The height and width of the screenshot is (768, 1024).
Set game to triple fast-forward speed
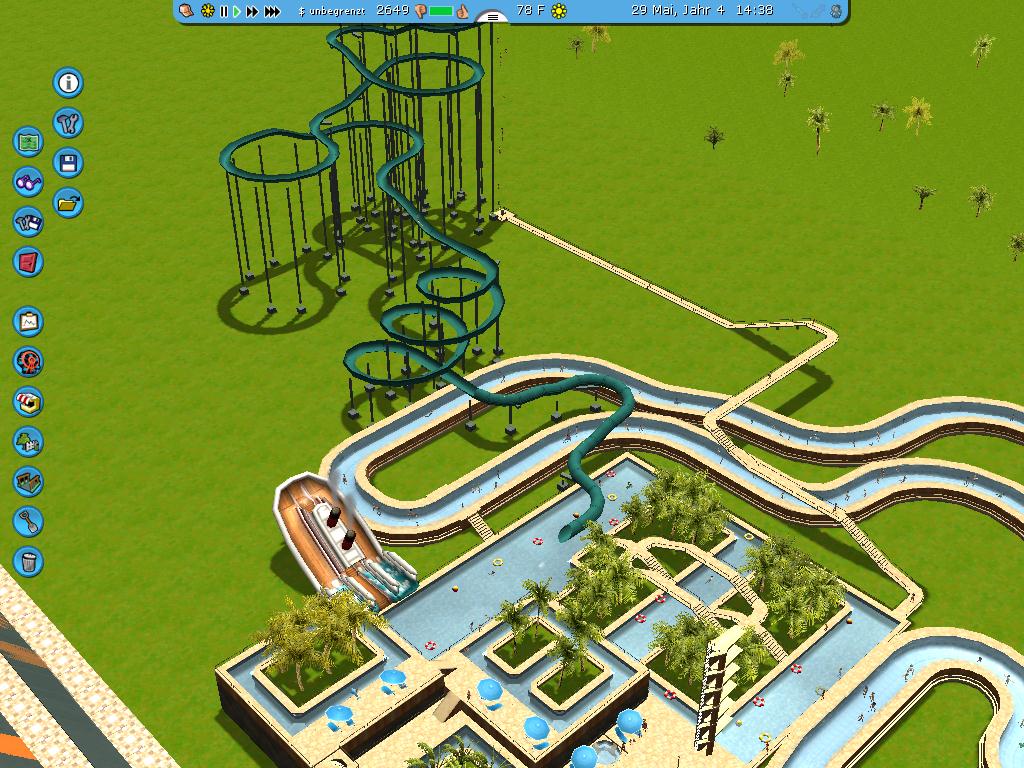[273, 11]
